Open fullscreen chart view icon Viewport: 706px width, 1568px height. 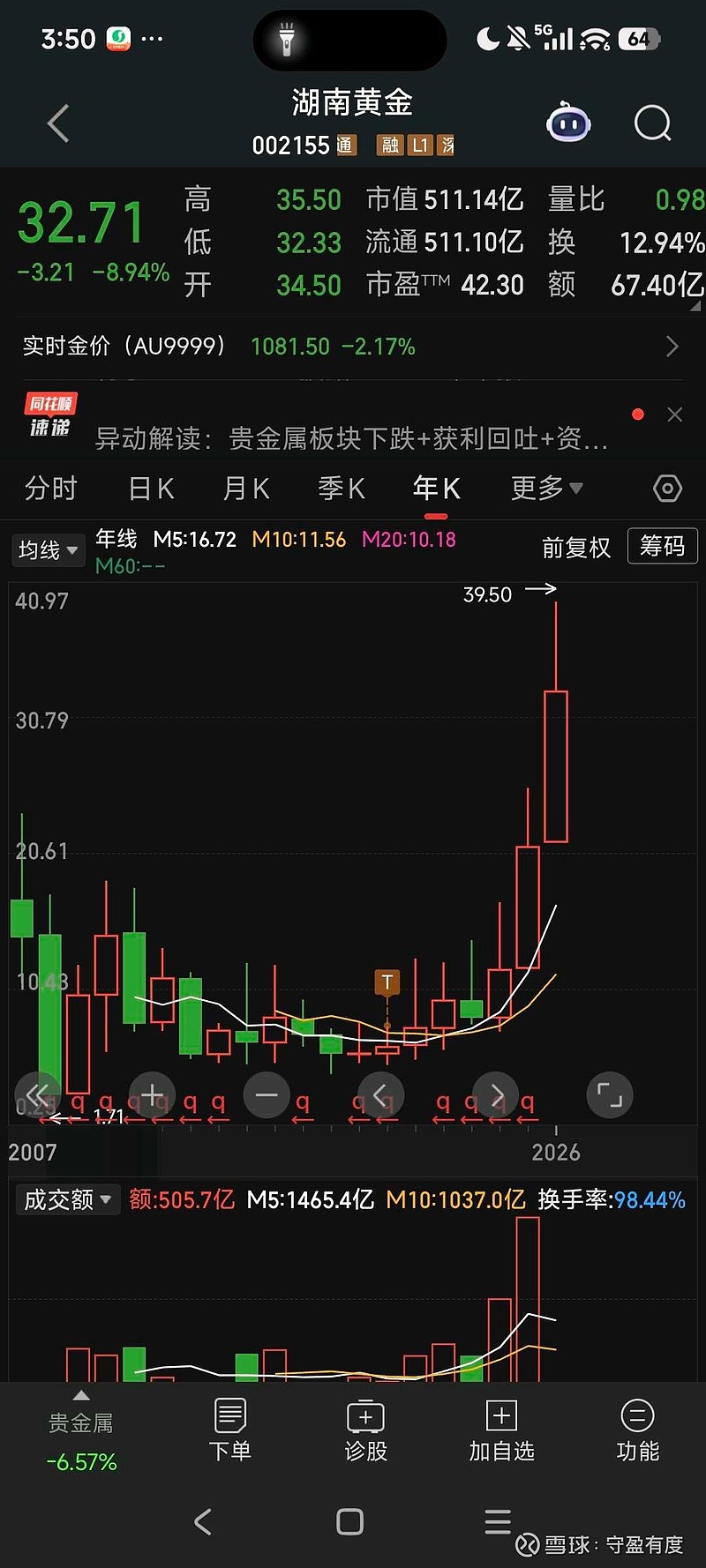[610, 1094]
